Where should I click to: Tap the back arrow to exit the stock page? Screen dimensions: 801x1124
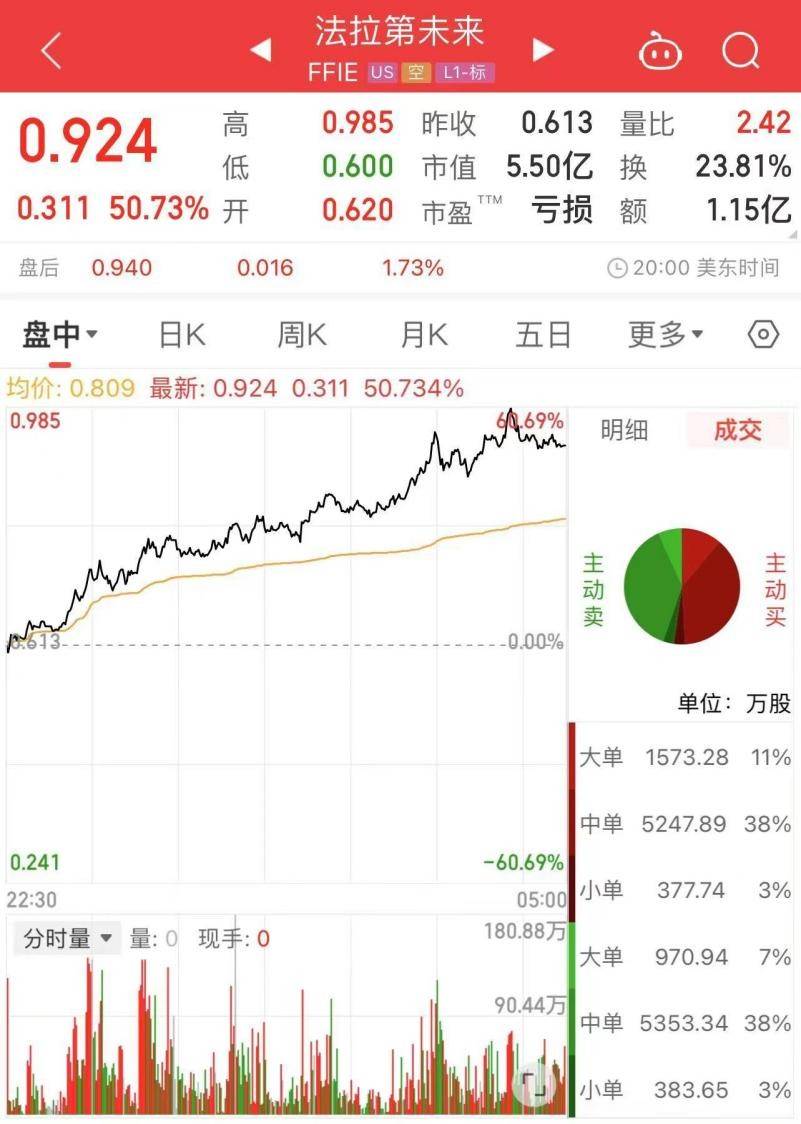point(50,48)
